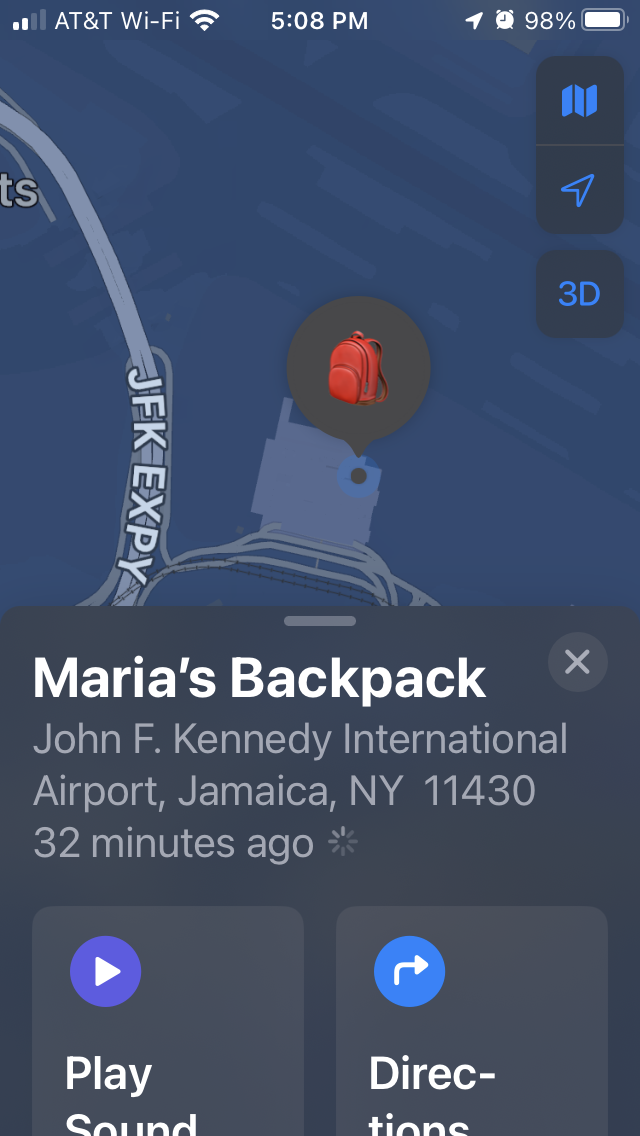Tap the red backpack pin on map
The height and width of the screenshot is (1136, 640).
[358, 369]
